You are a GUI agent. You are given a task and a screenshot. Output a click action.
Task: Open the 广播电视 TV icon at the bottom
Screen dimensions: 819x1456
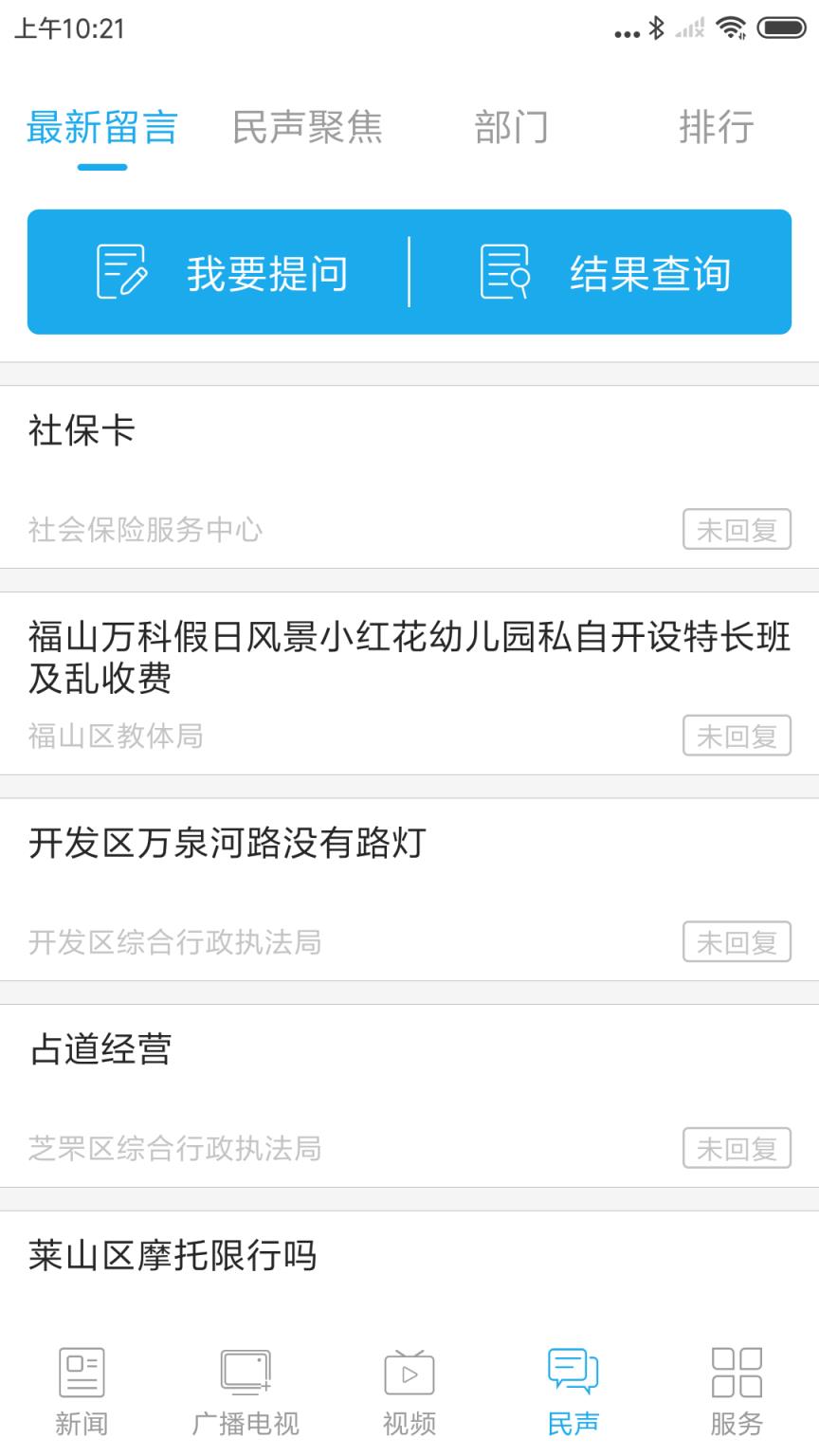click(x=245, y=1370)
